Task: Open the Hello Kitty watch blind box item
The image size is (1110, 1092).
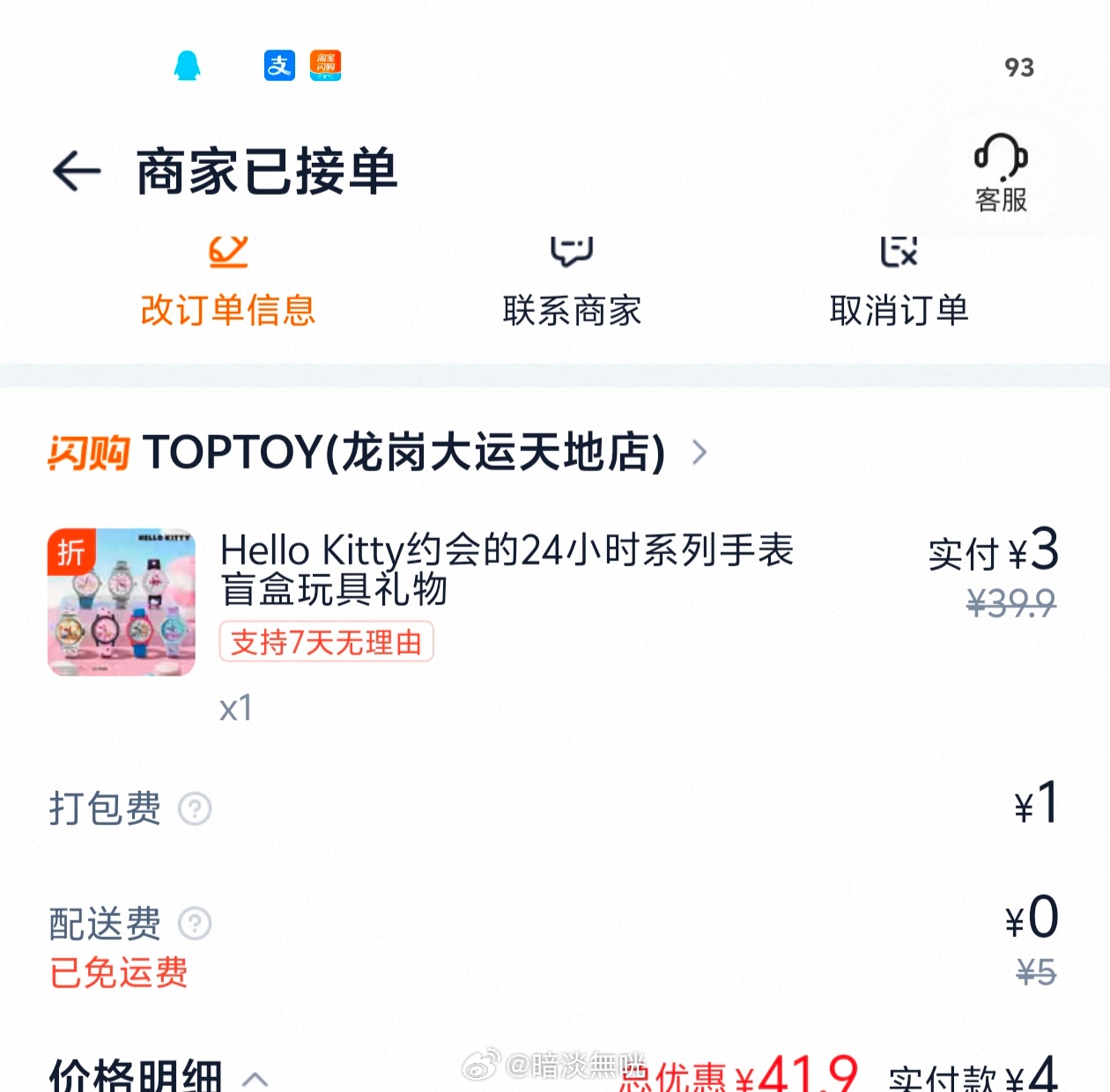Action: (507, 569)
